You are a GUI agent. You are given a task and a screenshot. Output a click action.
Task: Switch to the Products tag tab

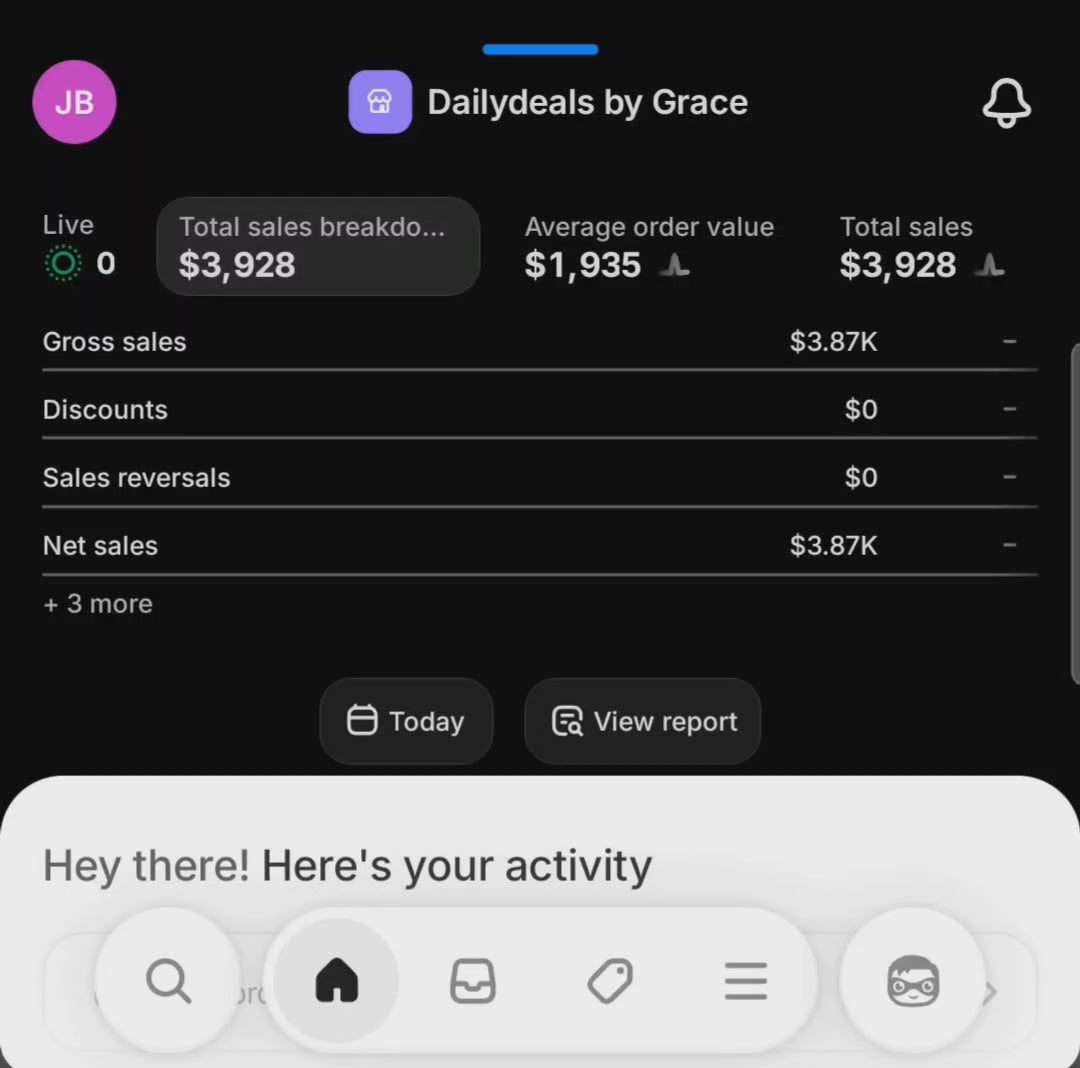[610, 980]
